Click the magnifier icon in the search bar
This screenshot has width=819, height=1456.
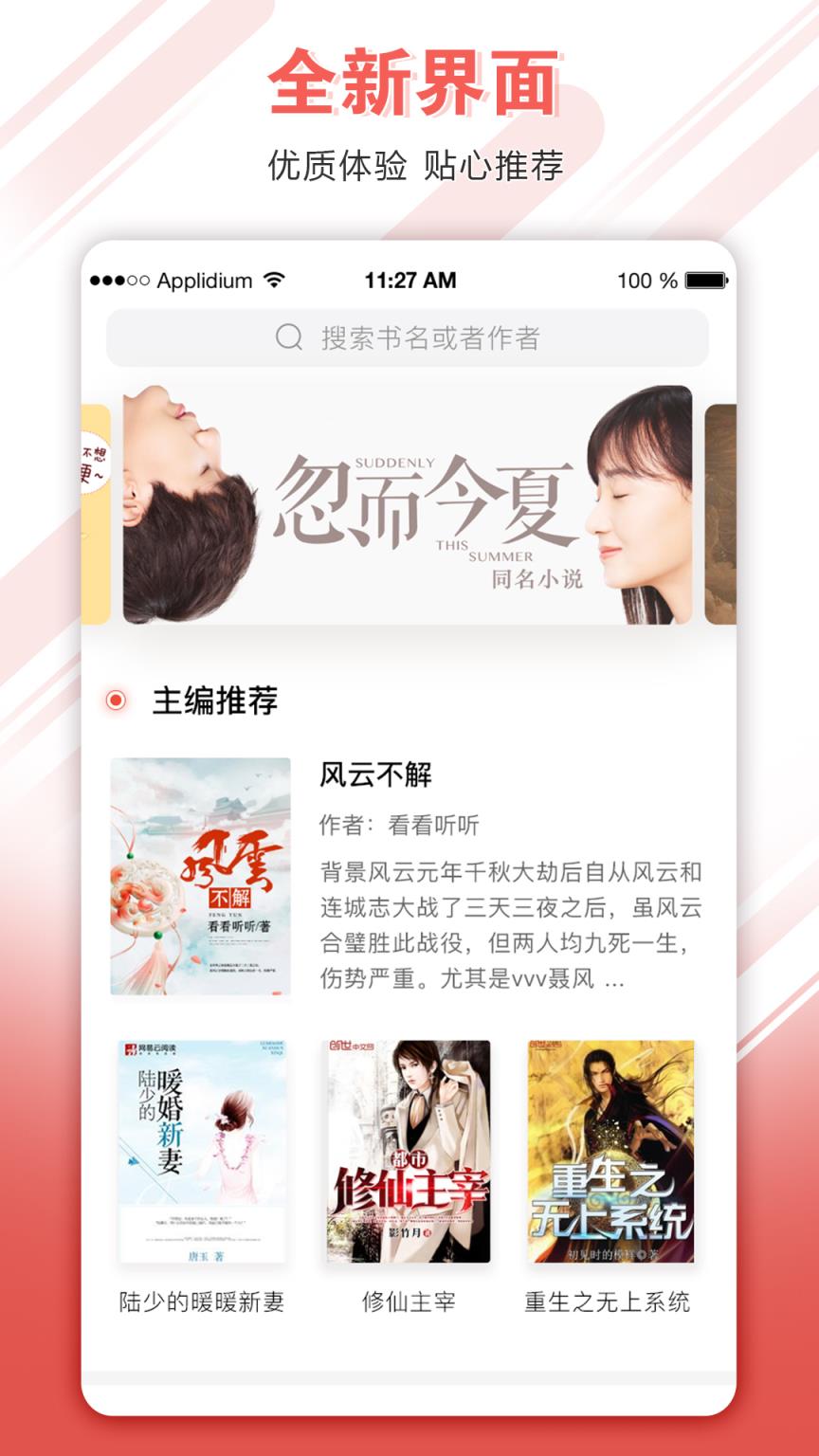tap(287, 337)
